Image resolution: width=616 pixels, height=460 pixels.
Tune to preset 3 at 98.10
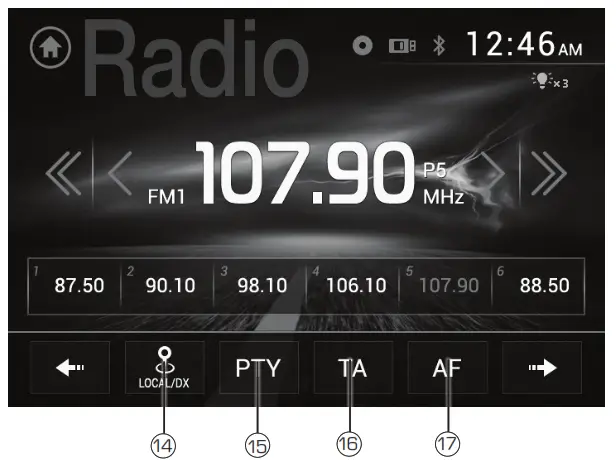(257, 285)
